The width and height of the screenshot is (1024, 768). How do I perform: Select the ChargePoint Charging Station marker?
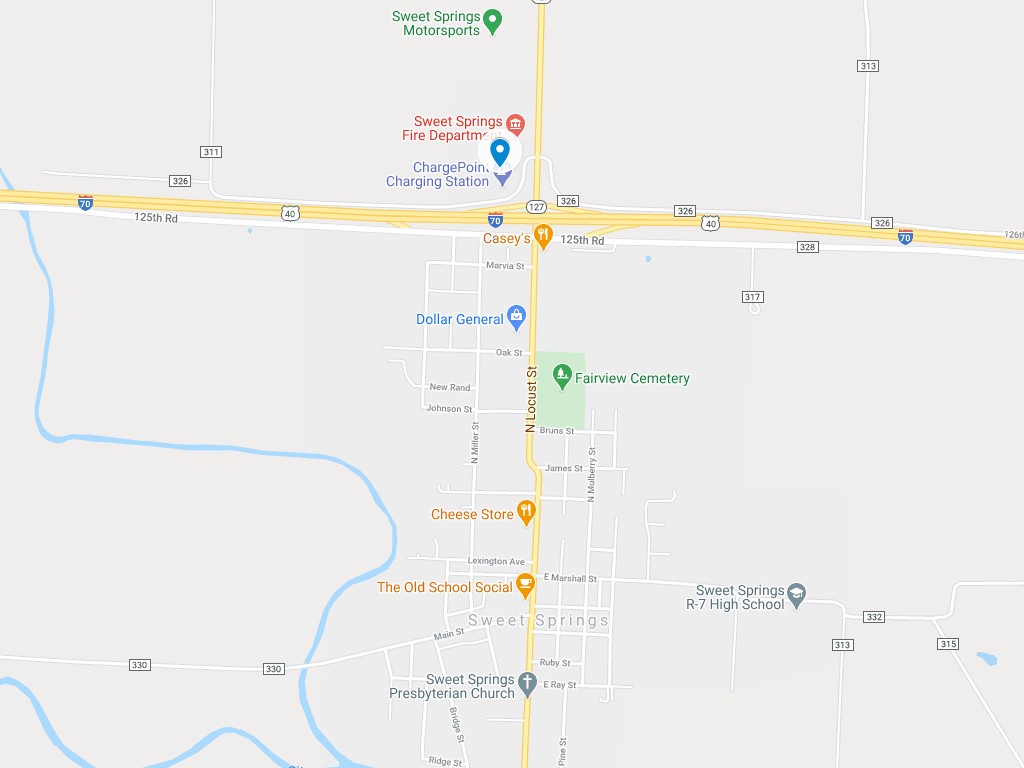503,179
